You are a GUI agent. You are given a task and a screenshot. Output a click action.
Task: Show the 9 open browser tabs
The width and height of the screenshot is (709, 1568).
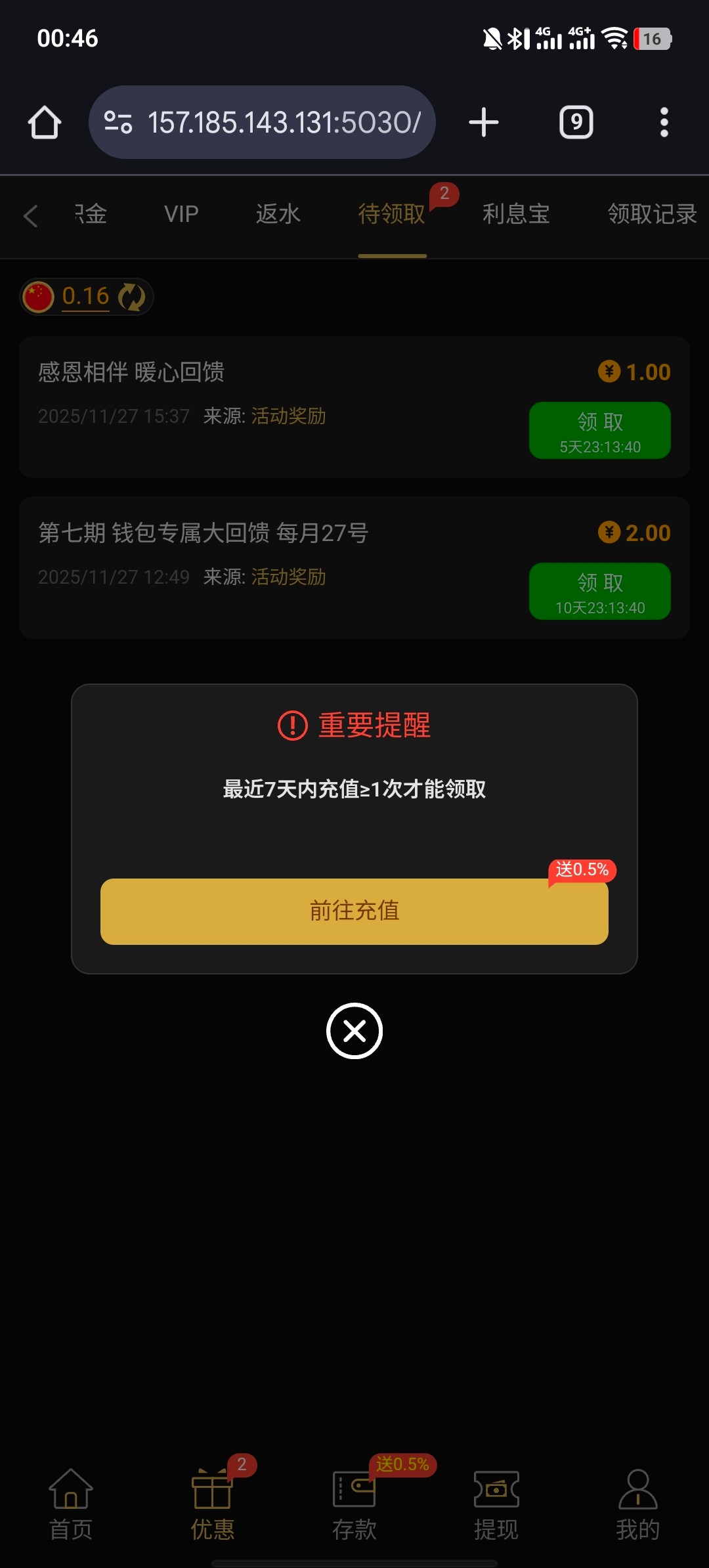coord(576,123)
